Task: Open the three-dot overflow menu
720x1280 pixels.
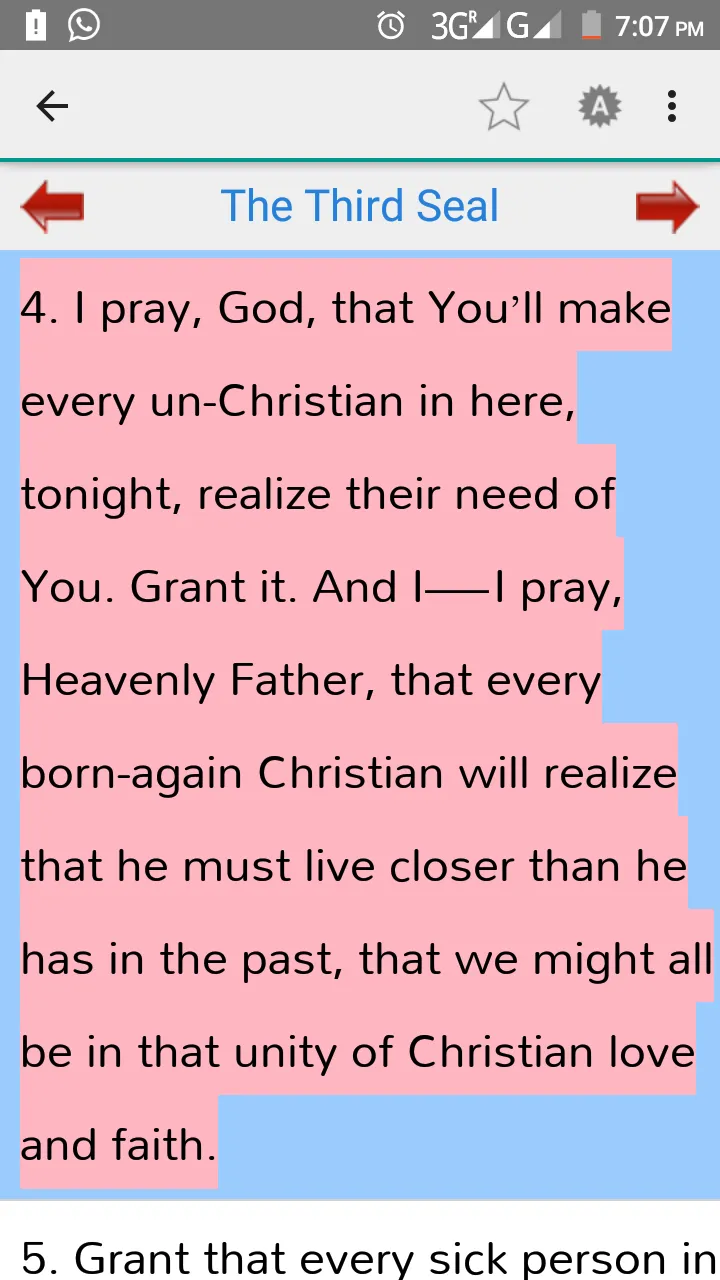Action: click(672, 106)
